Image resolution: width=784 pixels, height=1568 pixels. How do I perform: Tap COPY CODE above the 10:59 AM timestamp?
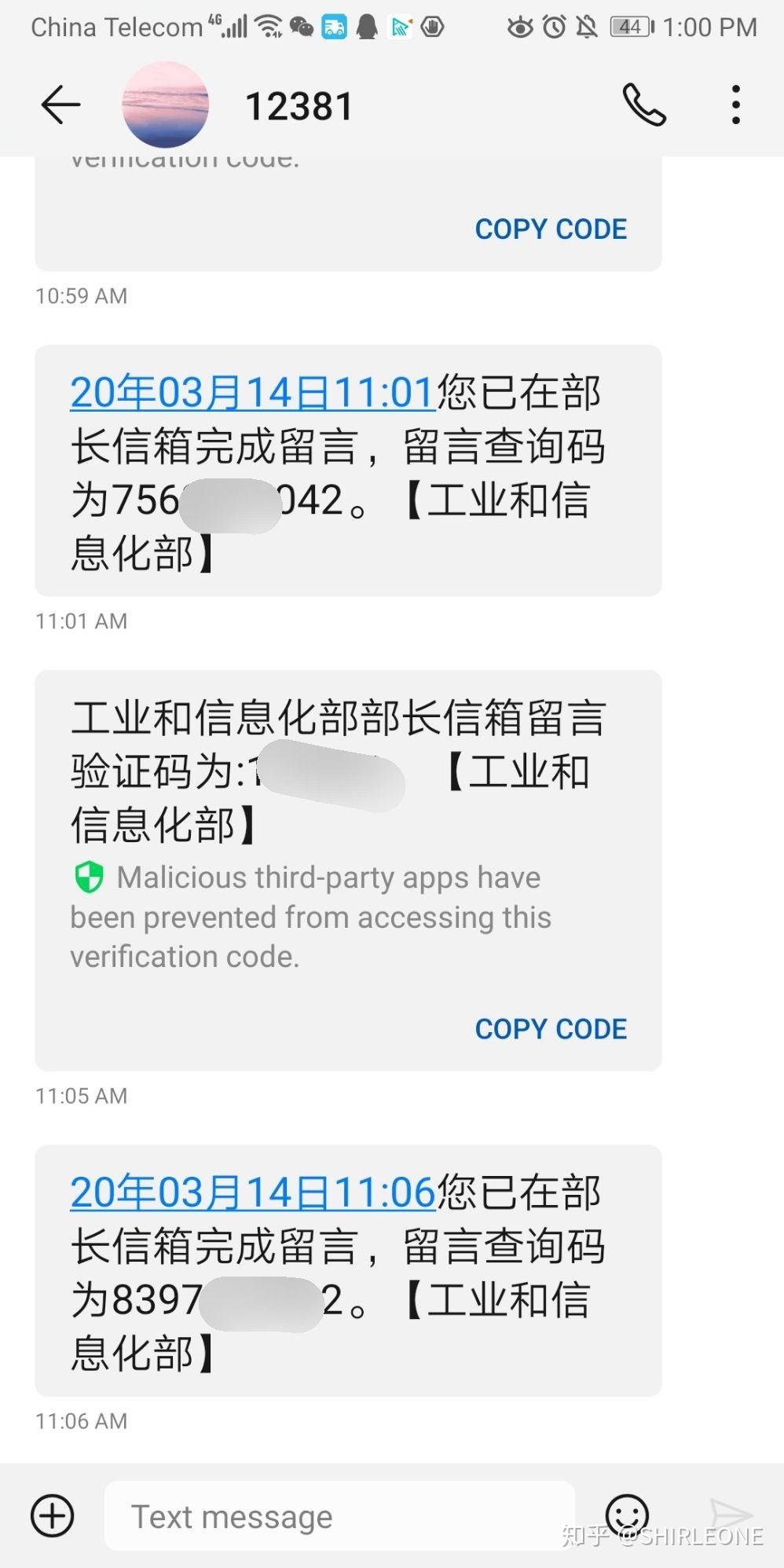click(x=551, y=229)
